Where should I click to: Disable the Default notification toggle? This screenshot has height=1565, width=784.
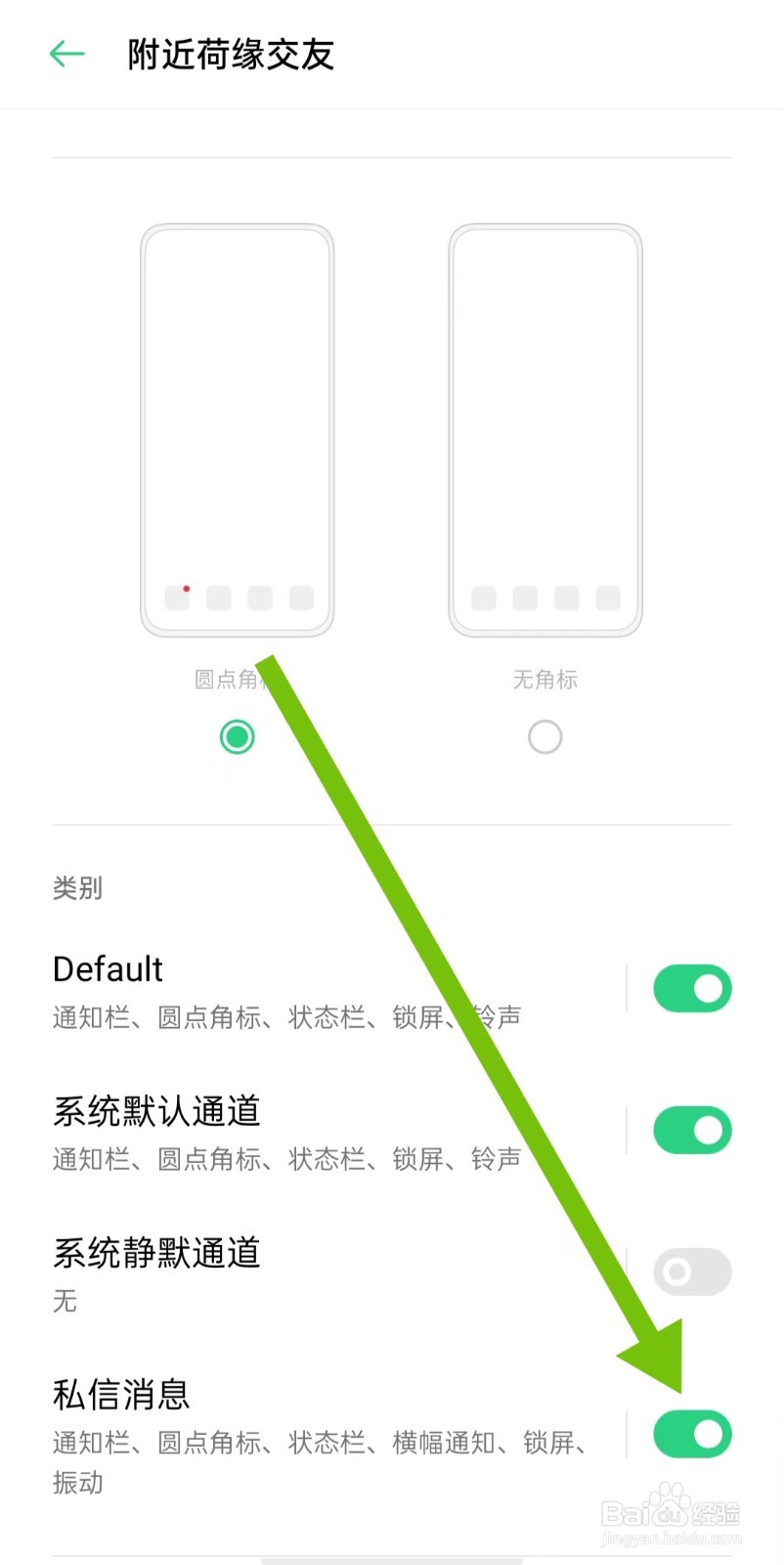pos(691,988)
